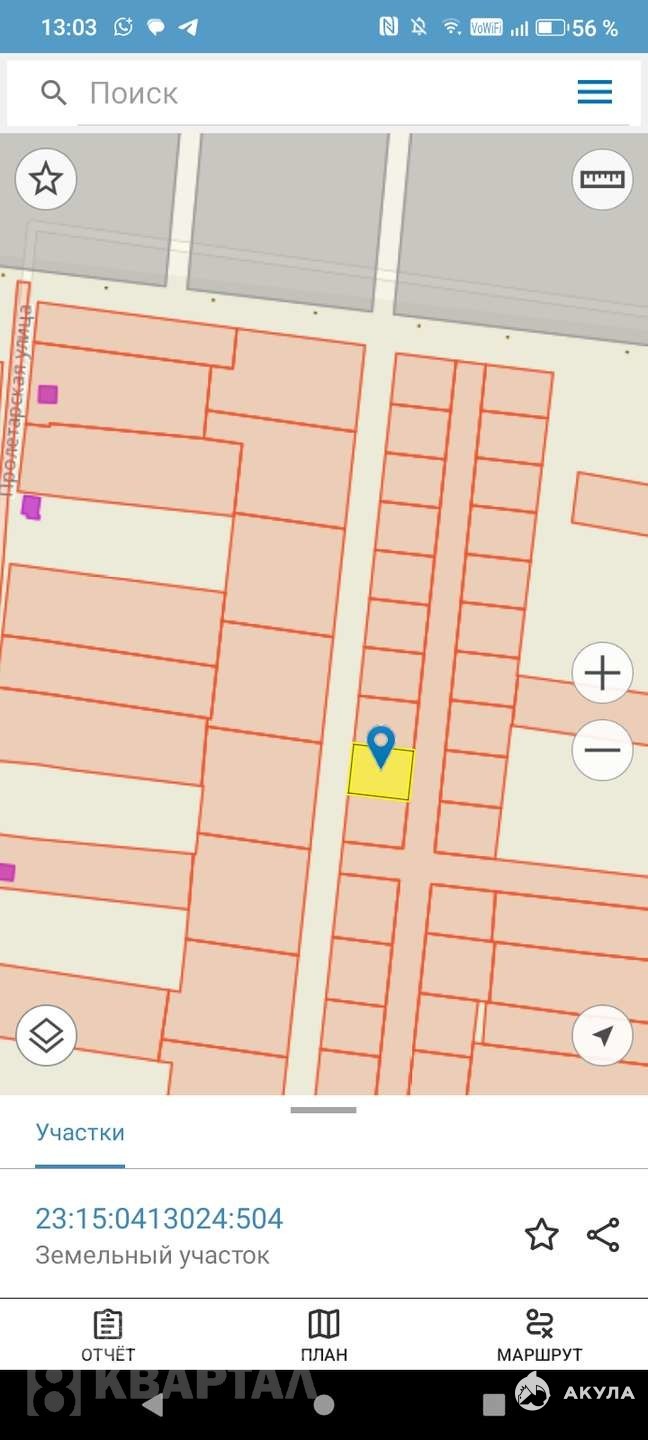This screenshot has height=1440, width=648.
Task: Open the hamburger menu
Action: pos(594,93)
